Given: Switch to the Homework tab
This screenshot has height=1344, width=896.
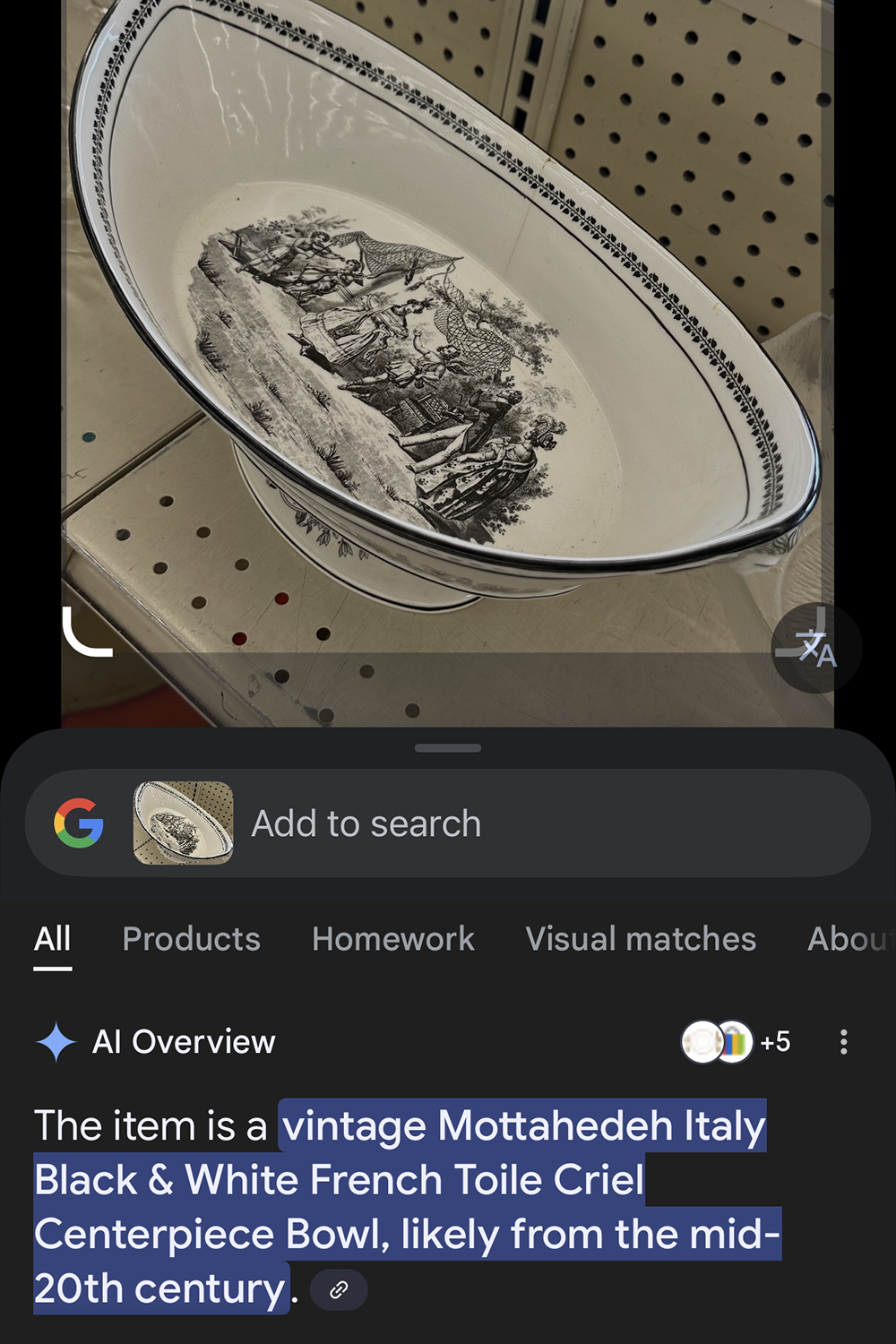Looking at the screenshot, I should point(393,939).
